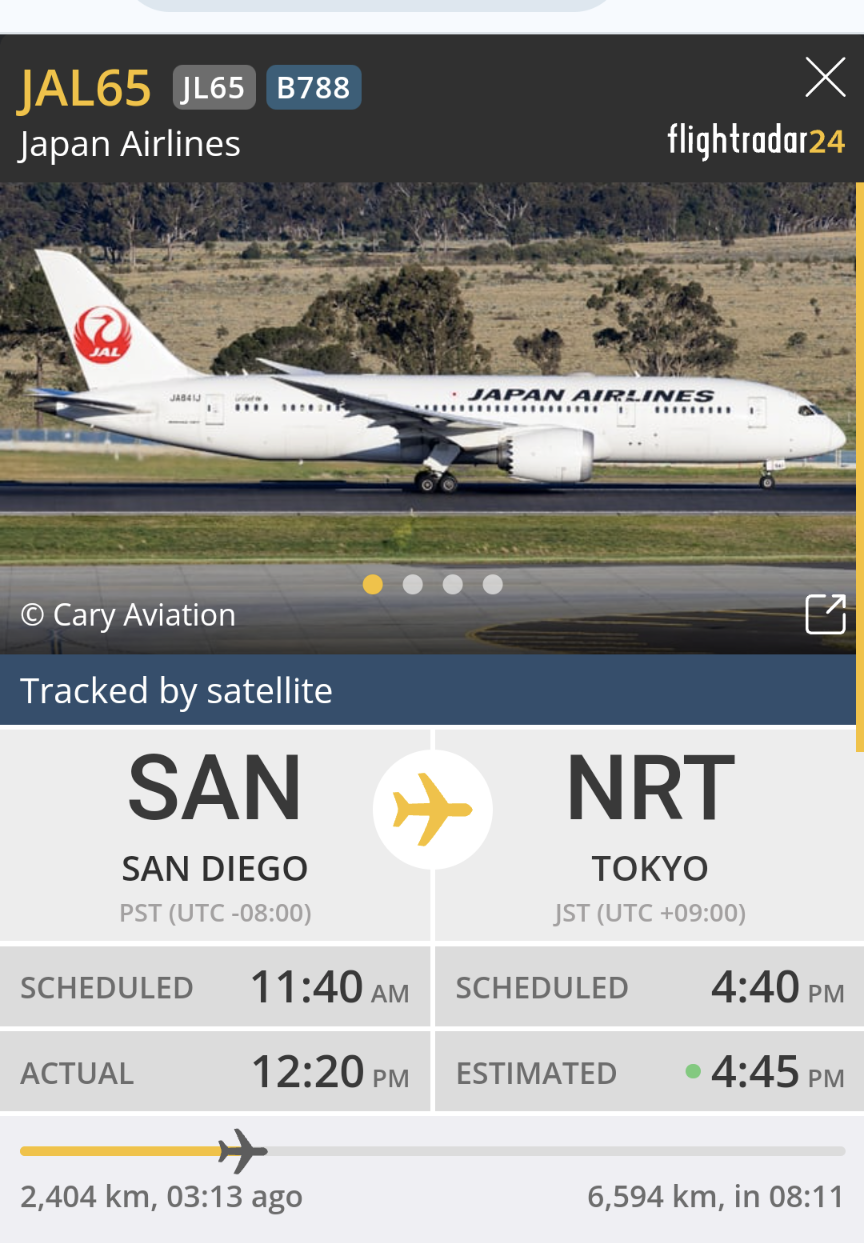Select the fourth photo indicator dot
This screenshot has height=1243, width=864.
tap(493, 584)
